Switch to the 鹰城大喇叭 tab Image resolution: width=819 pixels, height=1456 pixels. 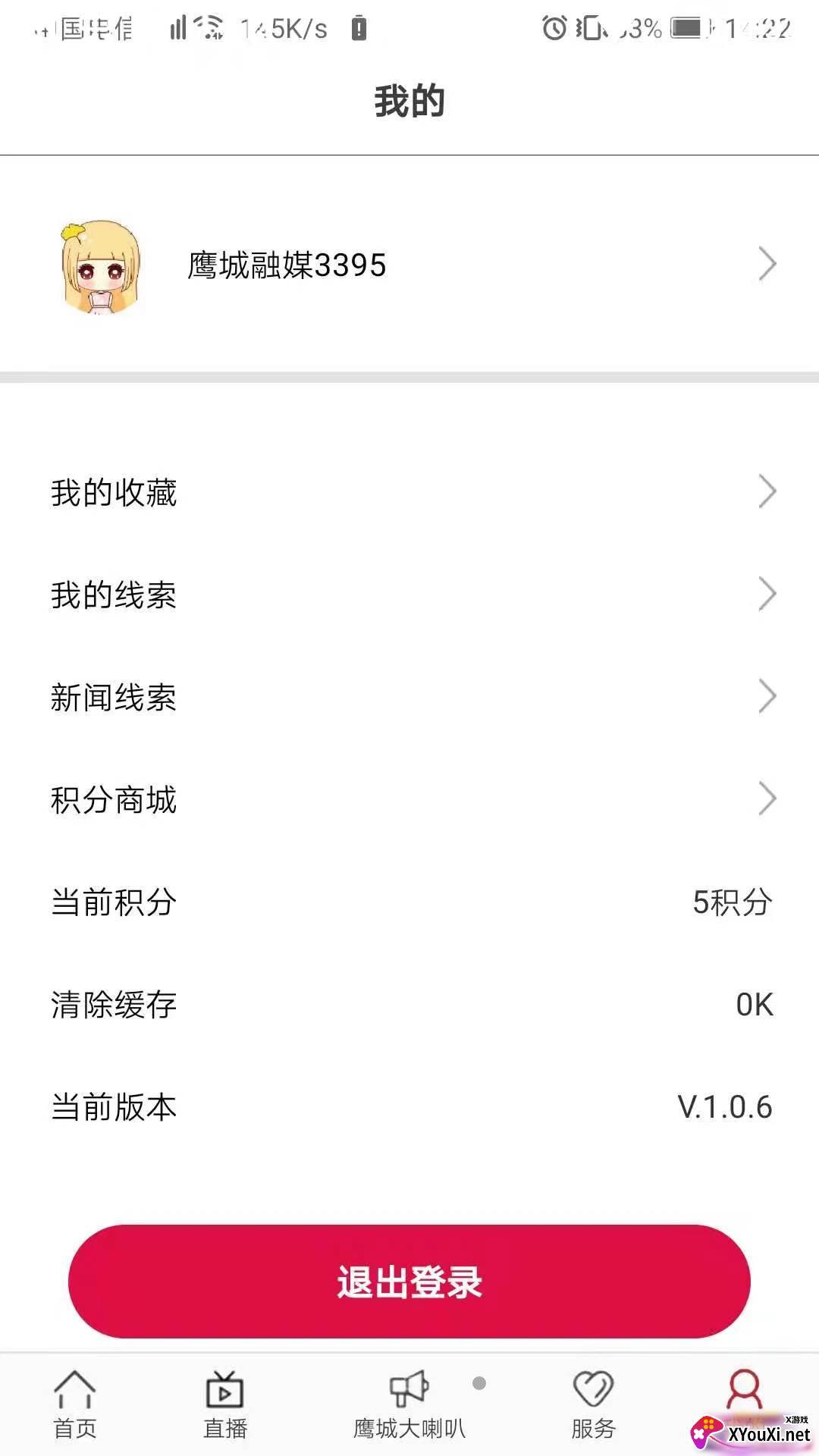coord(409,1405)
